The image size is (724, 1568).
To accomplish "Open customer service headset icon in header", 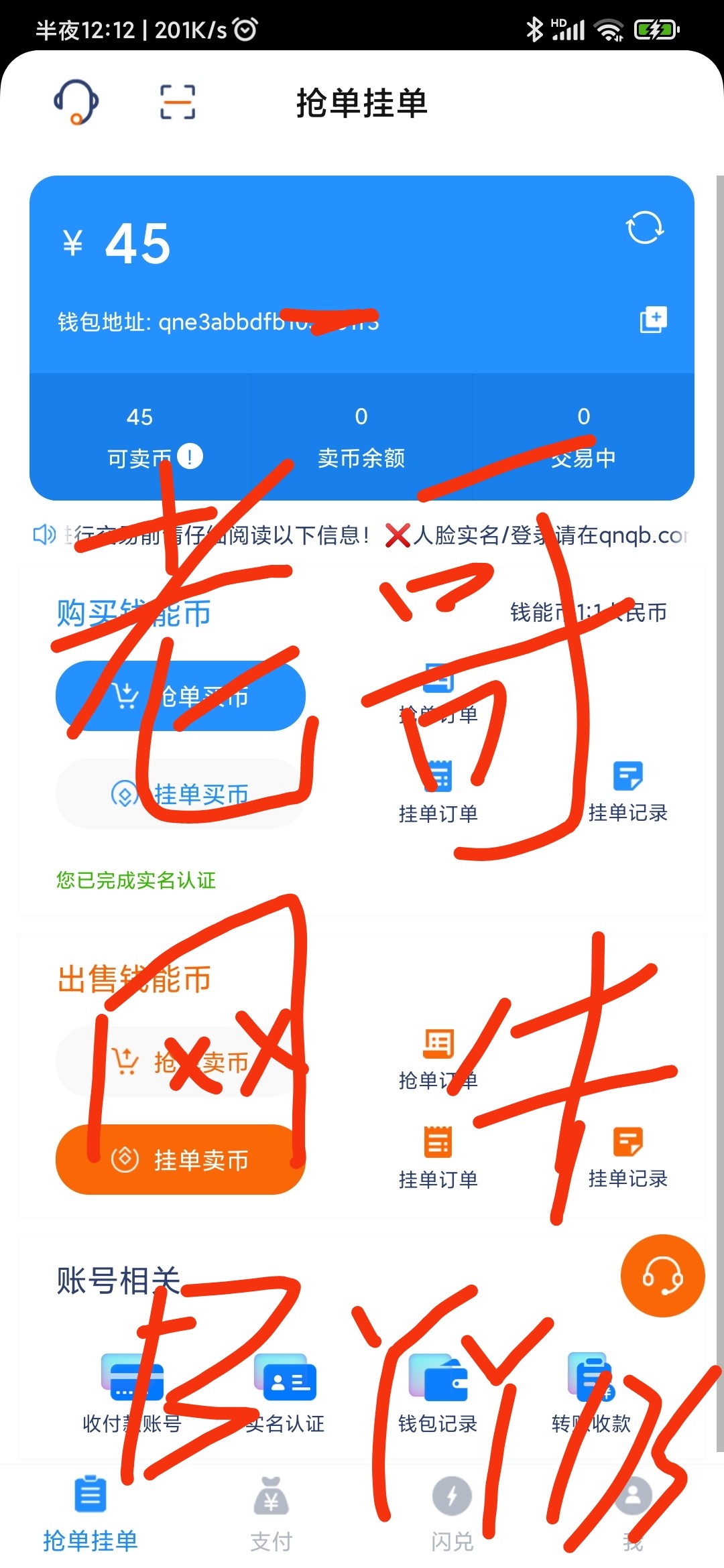I will (x=76, y=102).
